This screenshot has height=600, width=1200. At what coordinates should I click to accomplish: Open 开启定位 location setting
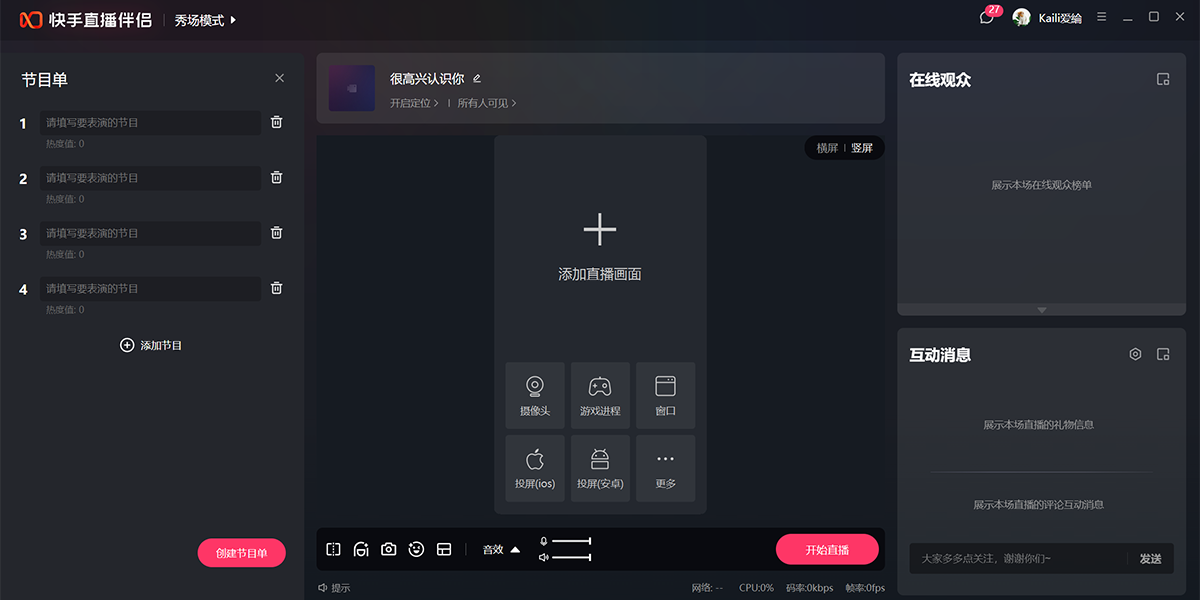click(414, 103)
